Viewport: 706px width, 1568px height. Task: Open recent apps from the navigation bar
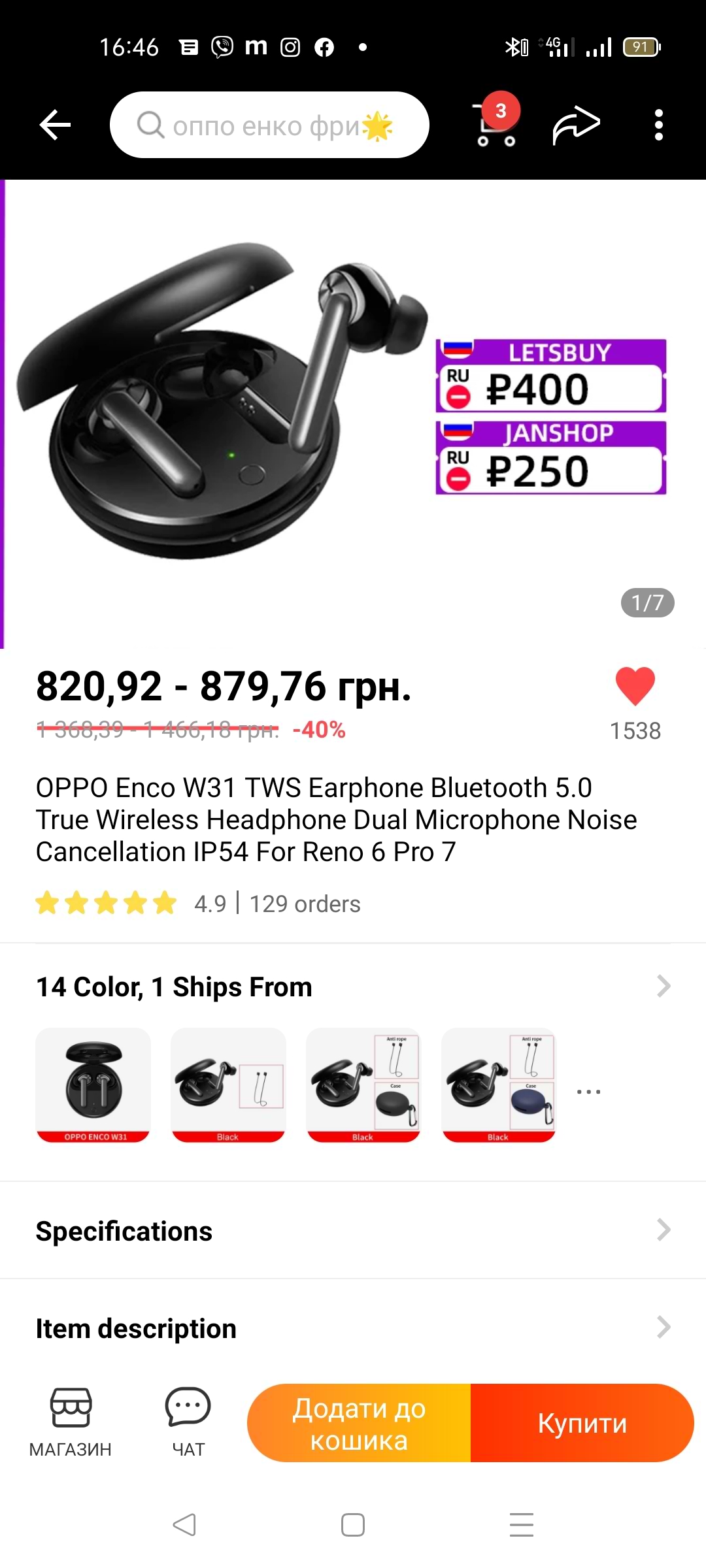pyautogui.click(x=521, y=1525)
